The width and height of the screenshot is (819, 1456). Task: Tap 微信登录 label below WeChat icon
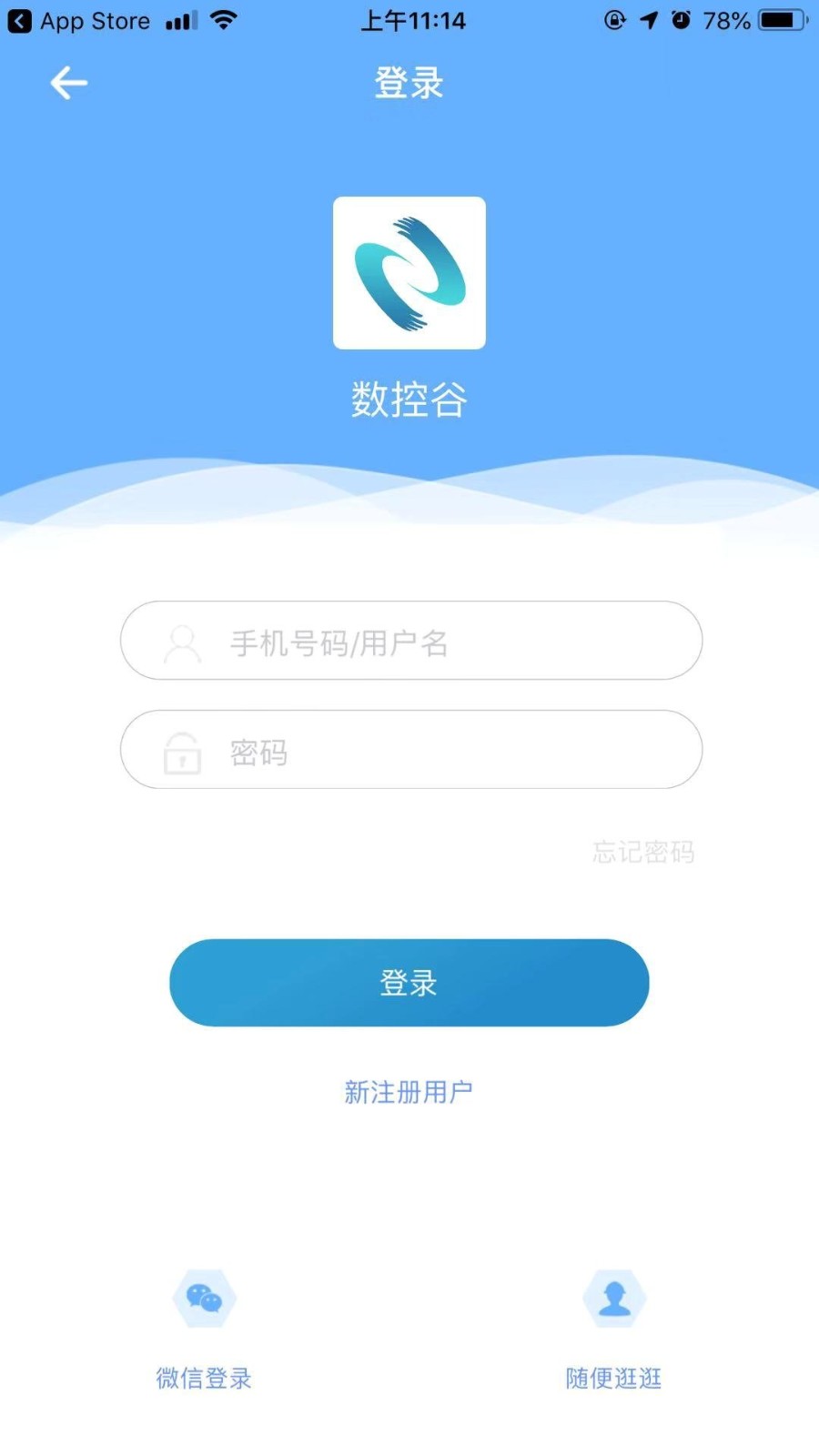(202, 1378)
